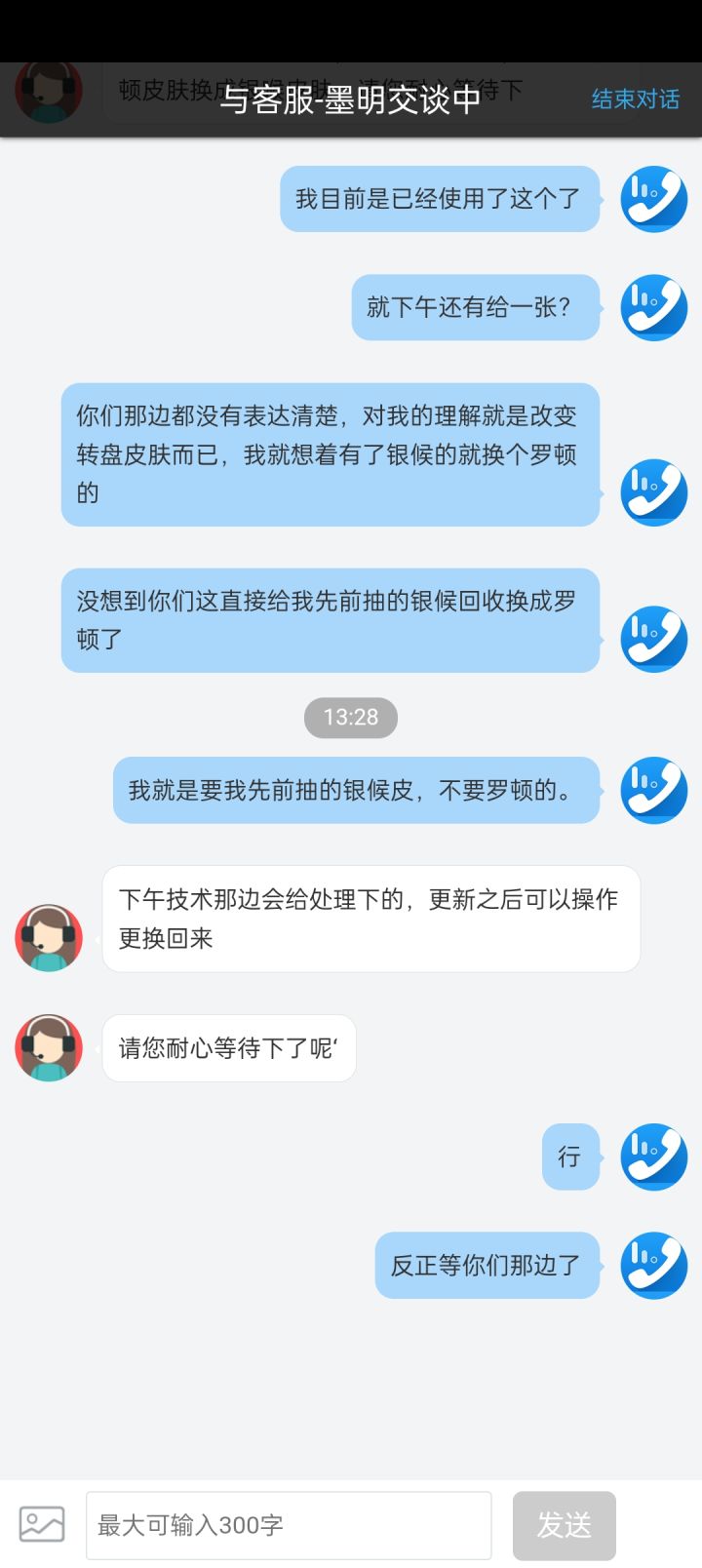Tap the avatar in the top banner
This screenshot has height=1568, width=702.
pyautogui.click(x=48, y=91)
